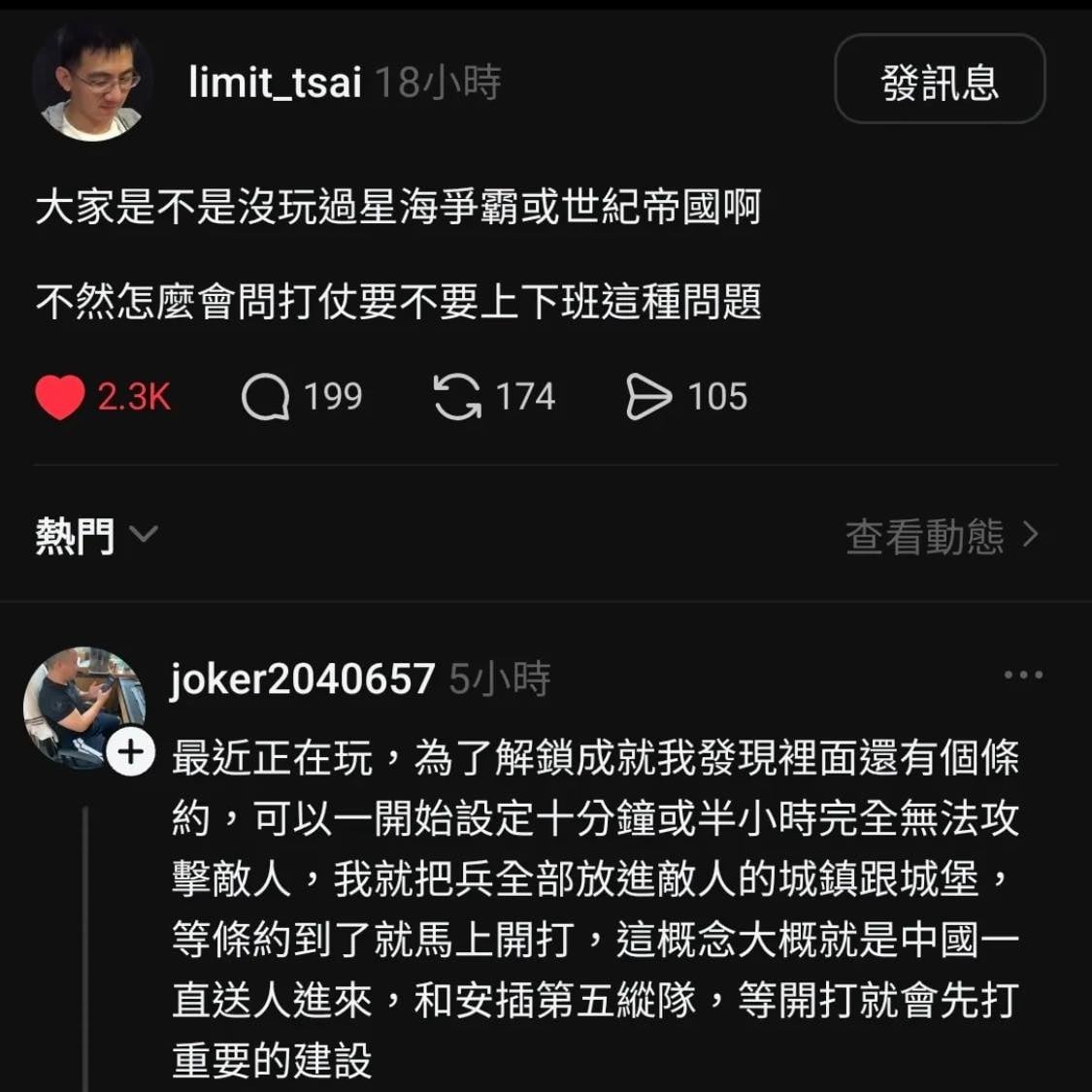
Task: Open 查看動態 activity link
Action: (x=941, y=535)
